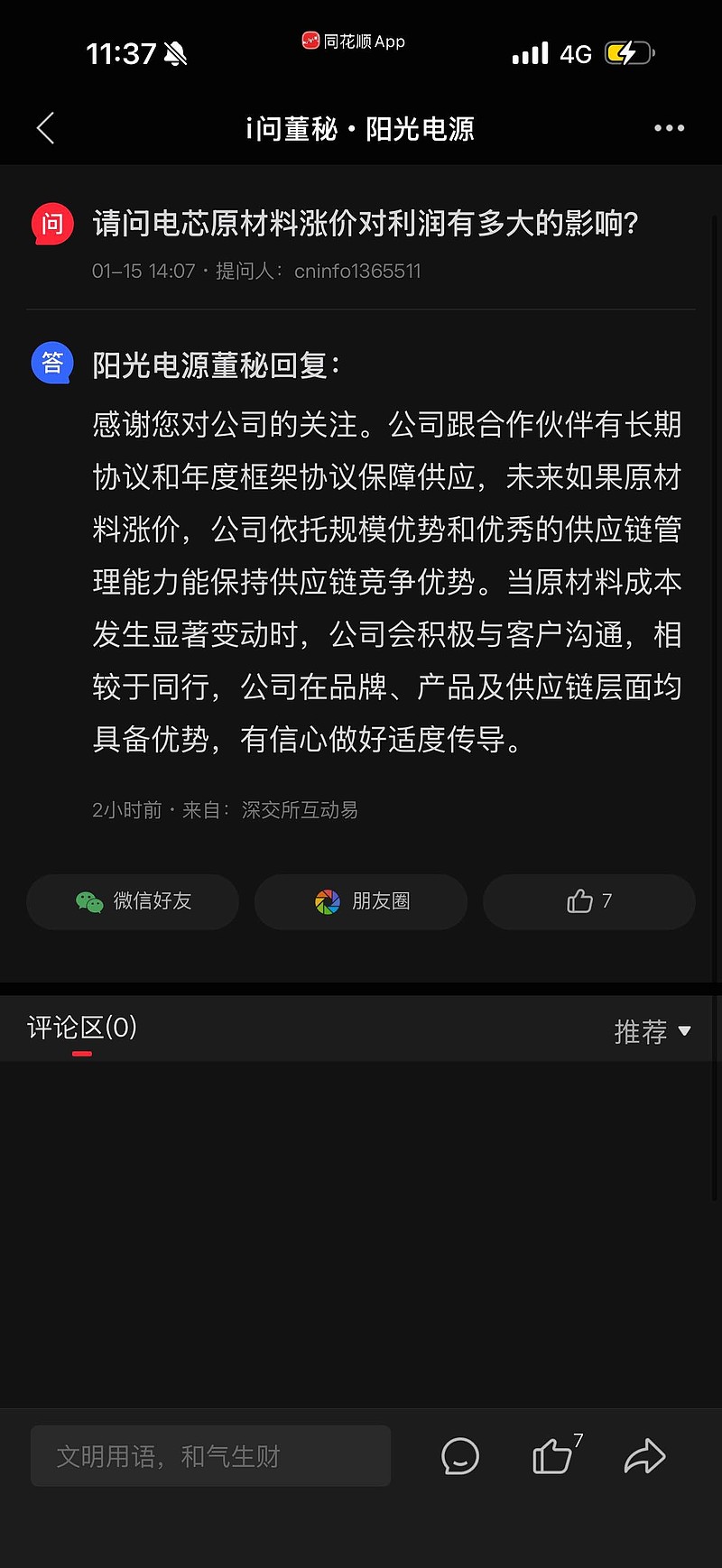Toggle the like showing count 7
This screenshot has width=722, height=1568.
pyautogui.click(x=588, y=901)
